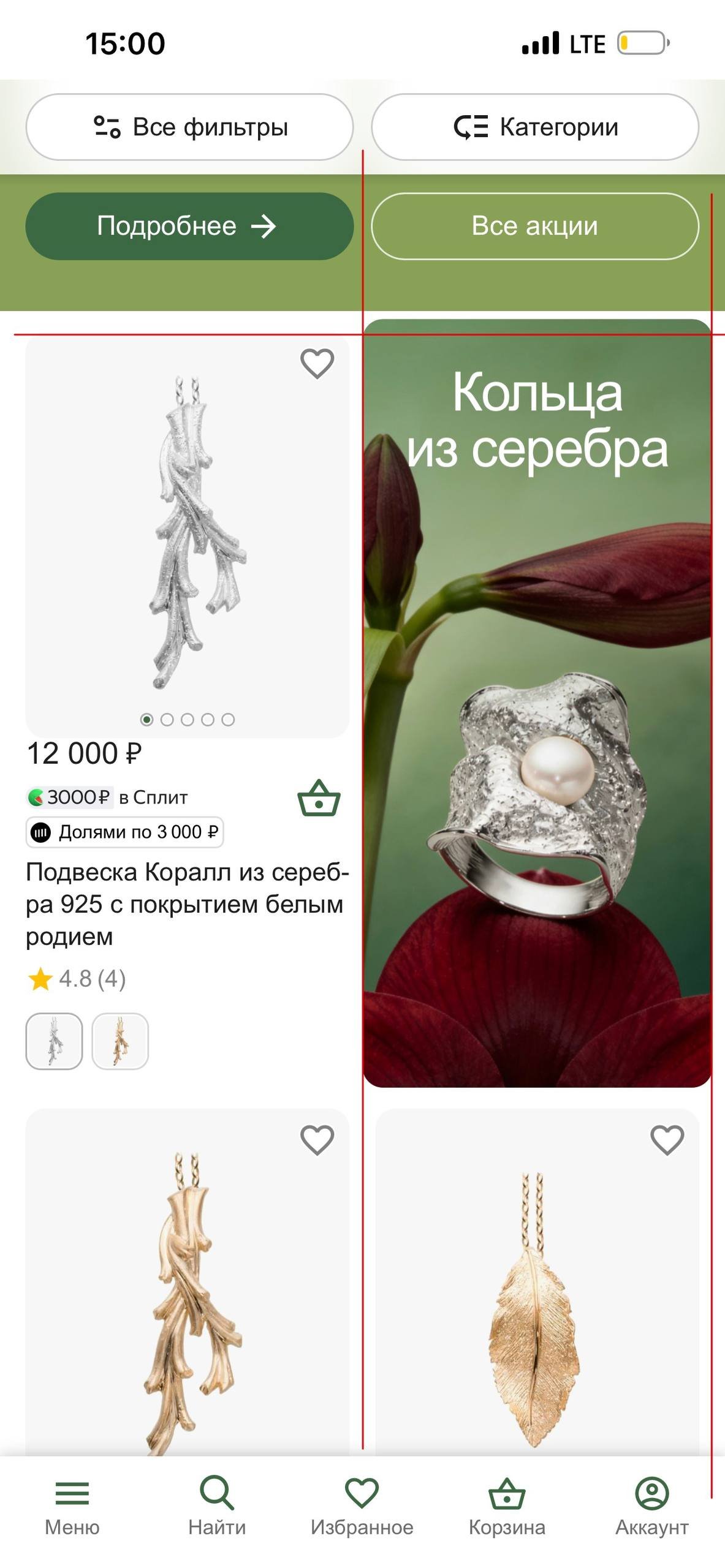Add silver Подвеска Коралл to favorites
Image resolution: width=725 pixels, height=1568 pixels.
click(x=317, y=363)
